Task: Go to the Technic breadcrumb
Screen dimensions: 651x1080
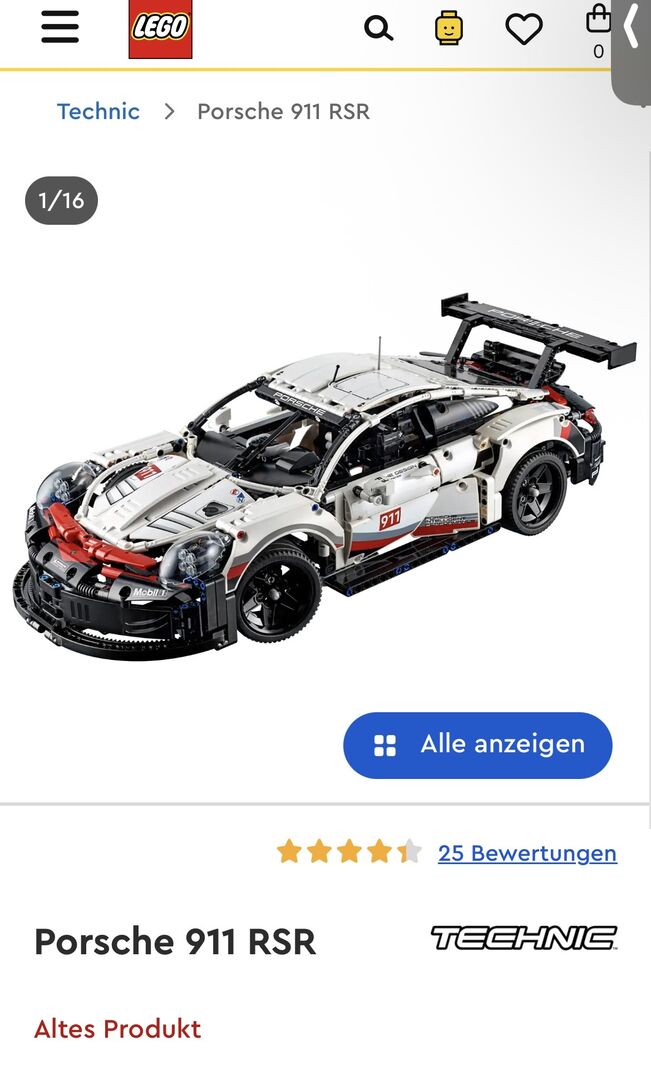Action: click(x=98, y=111)
